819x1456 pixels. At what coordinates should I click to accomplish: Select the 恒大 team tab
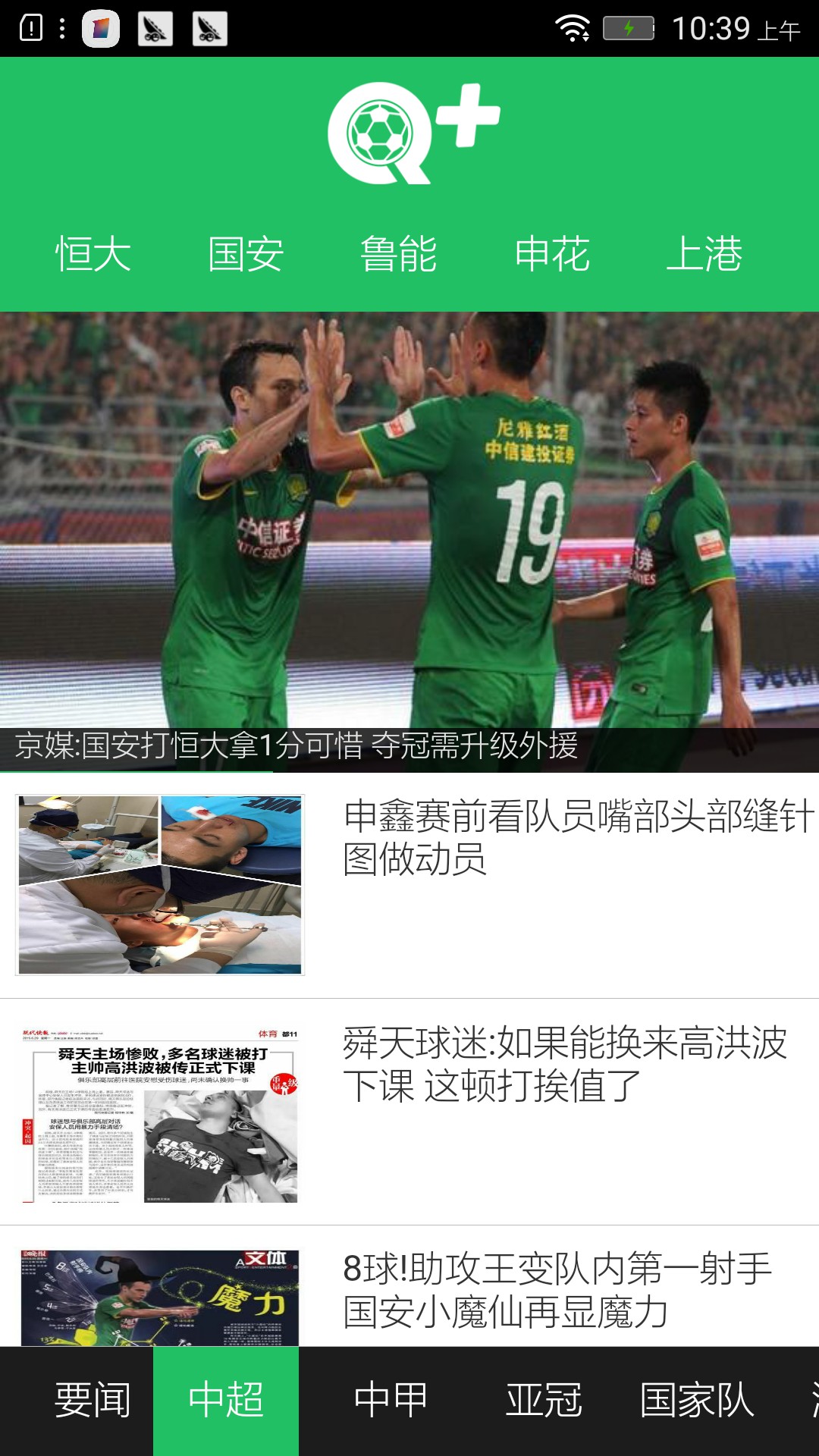95,256
